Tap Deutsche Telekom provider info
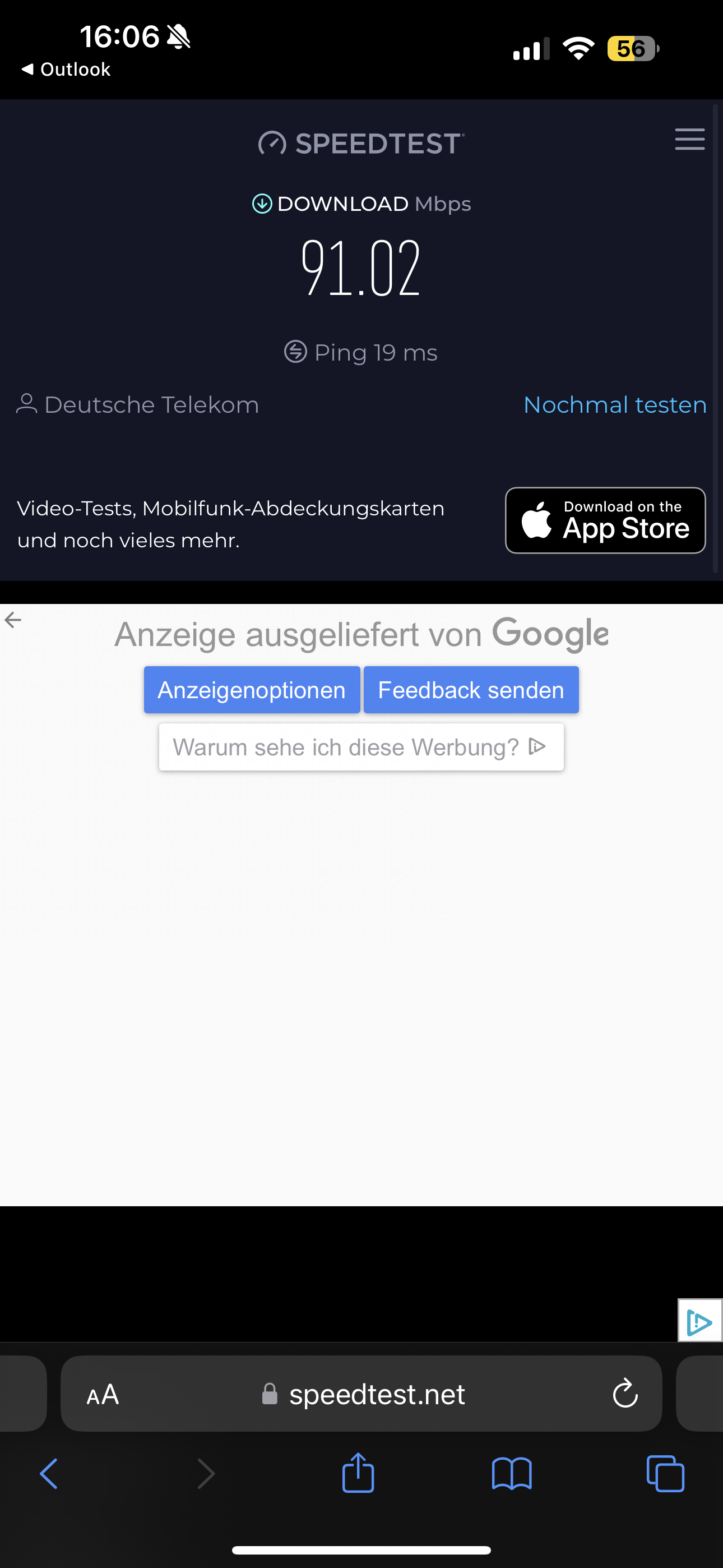723x1568 pixels. (x=138, y=405)
